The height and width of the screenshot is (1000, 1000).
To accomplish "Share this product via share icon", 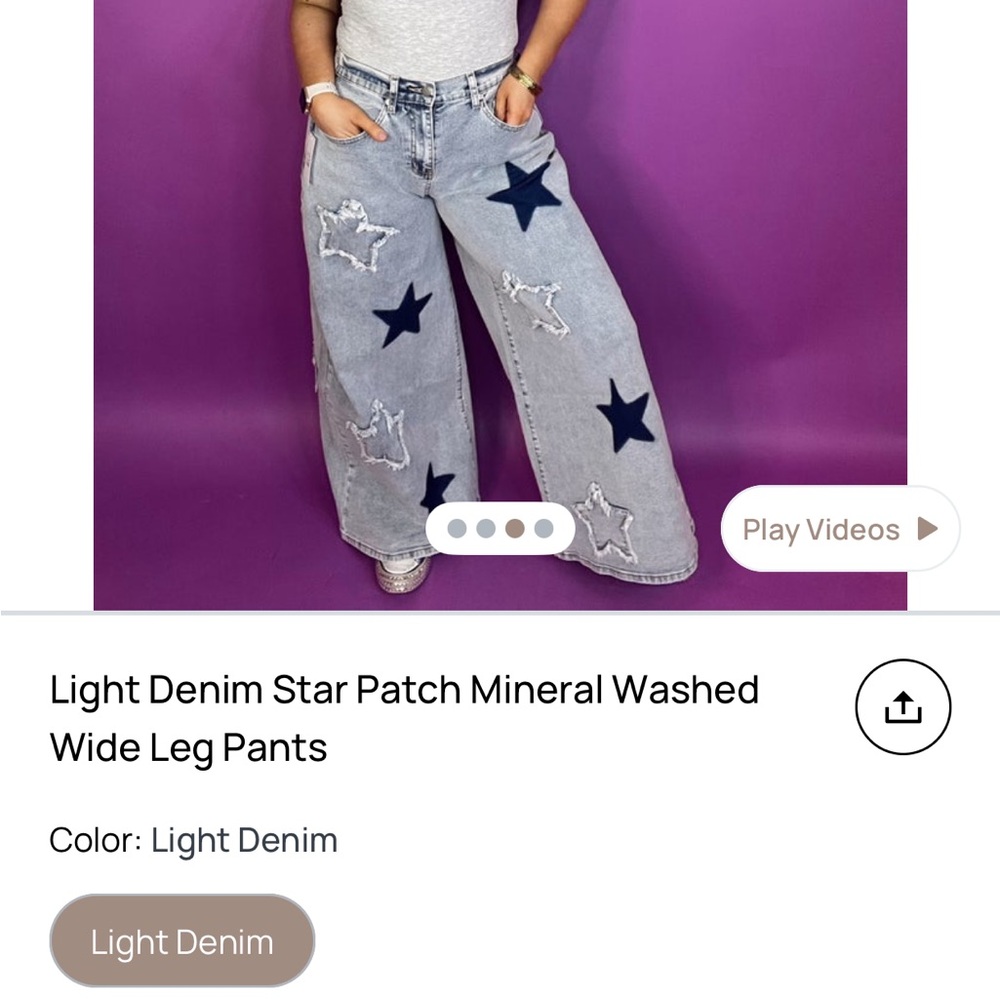I will click(902, 707).
